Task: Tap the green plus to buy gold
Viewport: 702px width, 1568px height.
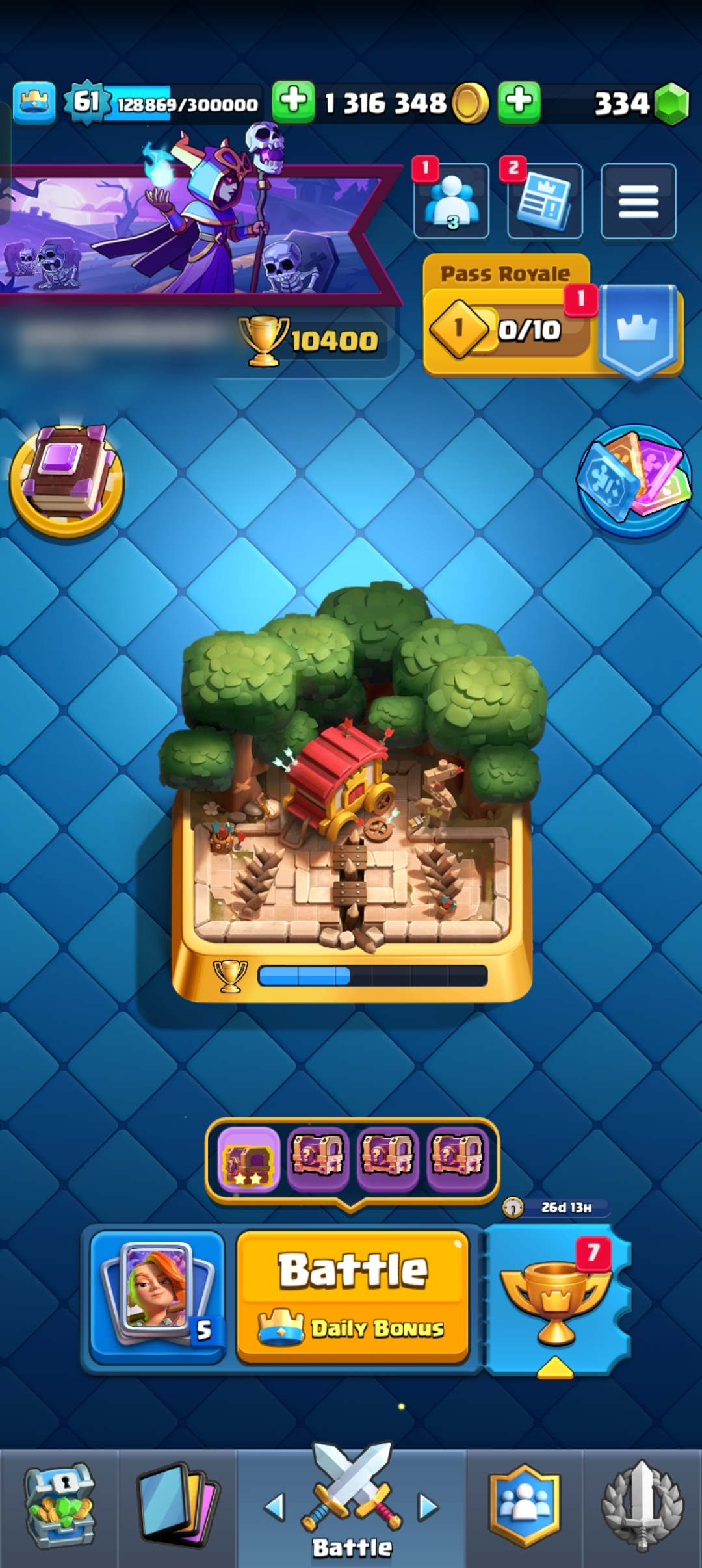Action: click(x=293, y=102)
